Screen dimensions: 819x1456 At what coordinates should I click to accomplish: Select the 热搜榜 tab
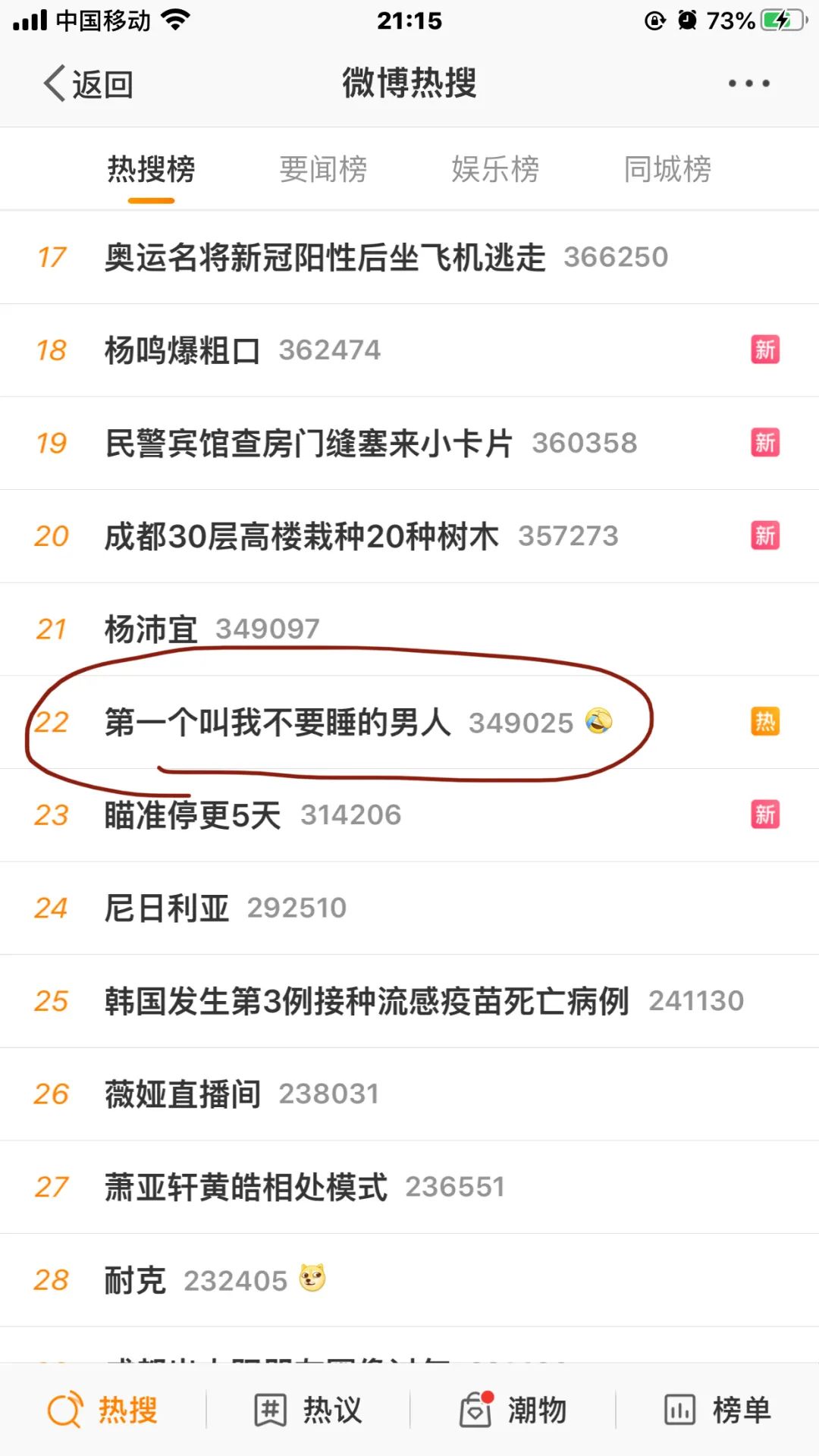point(151,169)
